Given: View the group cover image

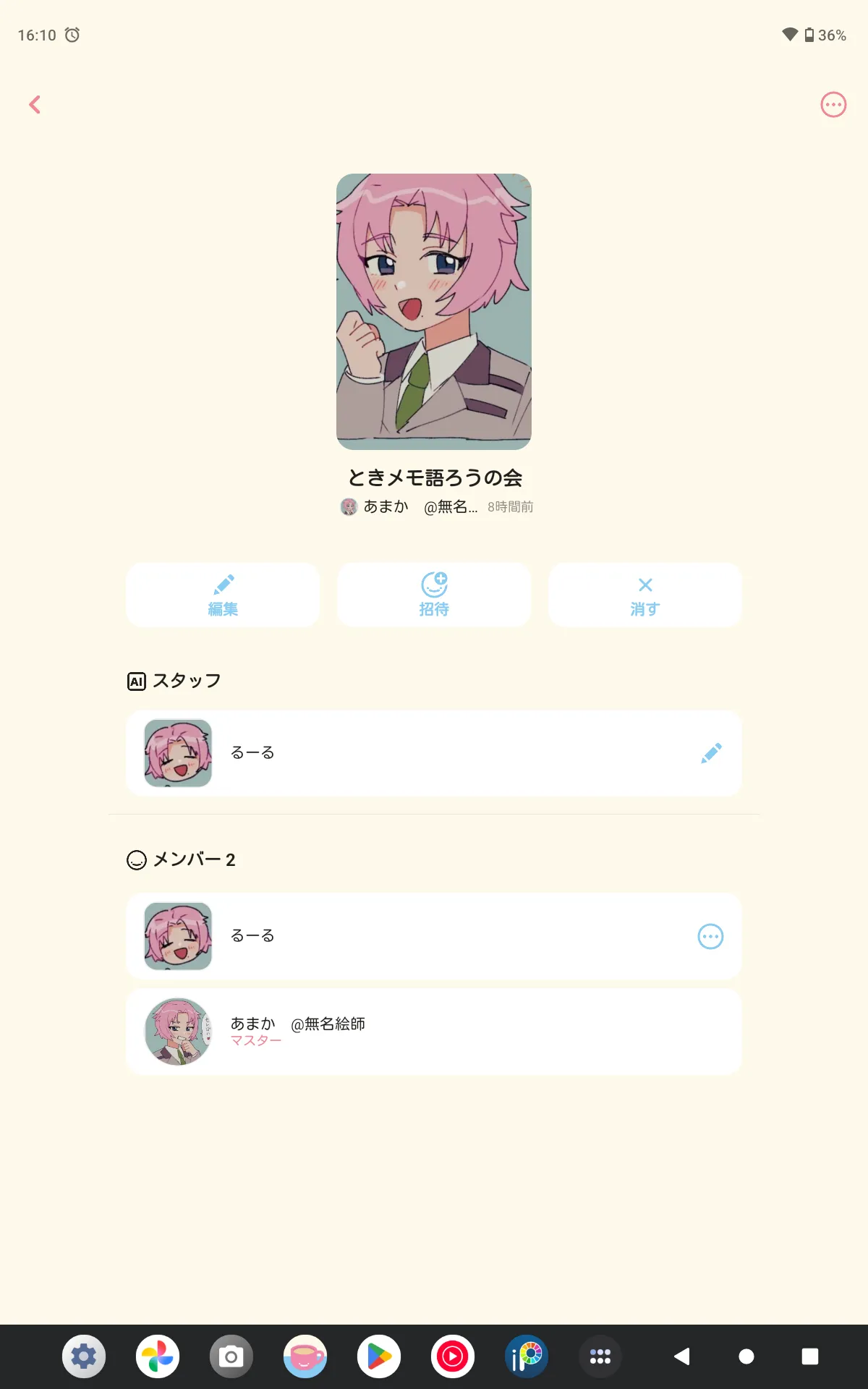Looking at the screenshot, I should point(434,312).
